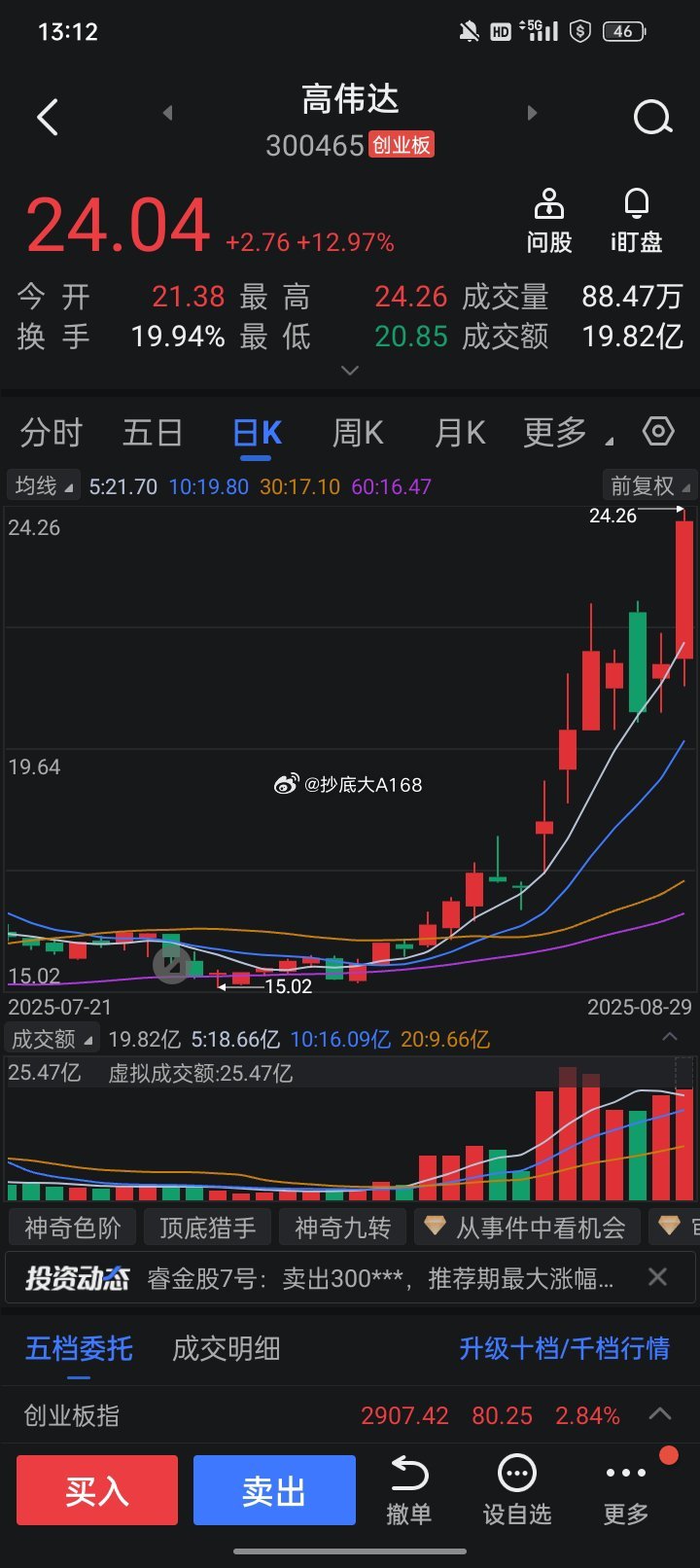Expand quote details with the down chevron
700x1568 pixels.
point(350,371)
